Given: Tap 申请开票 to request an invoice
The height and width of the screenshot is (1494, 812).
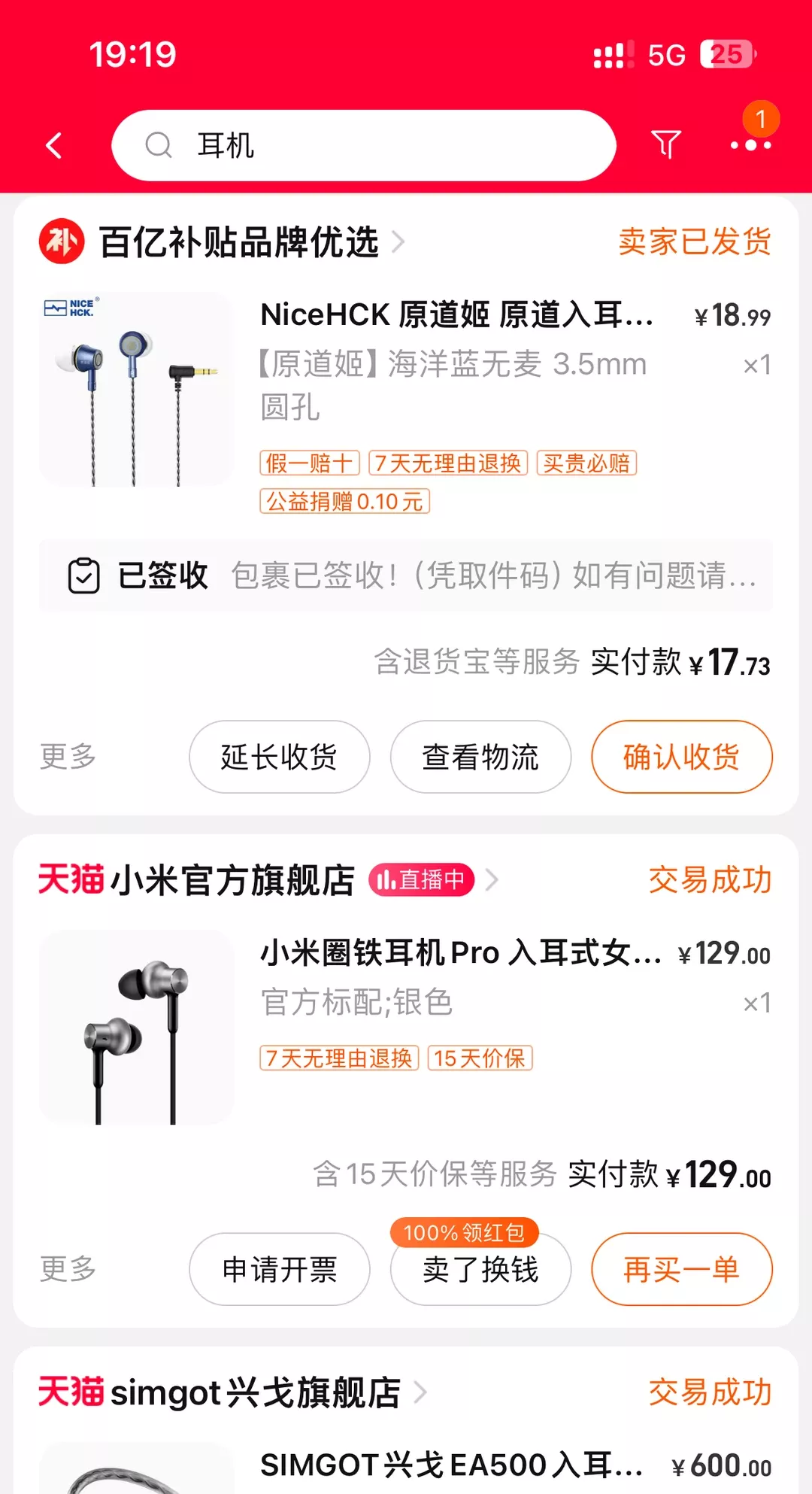Looking at the screenshot, I should (x=279, y=1269).
